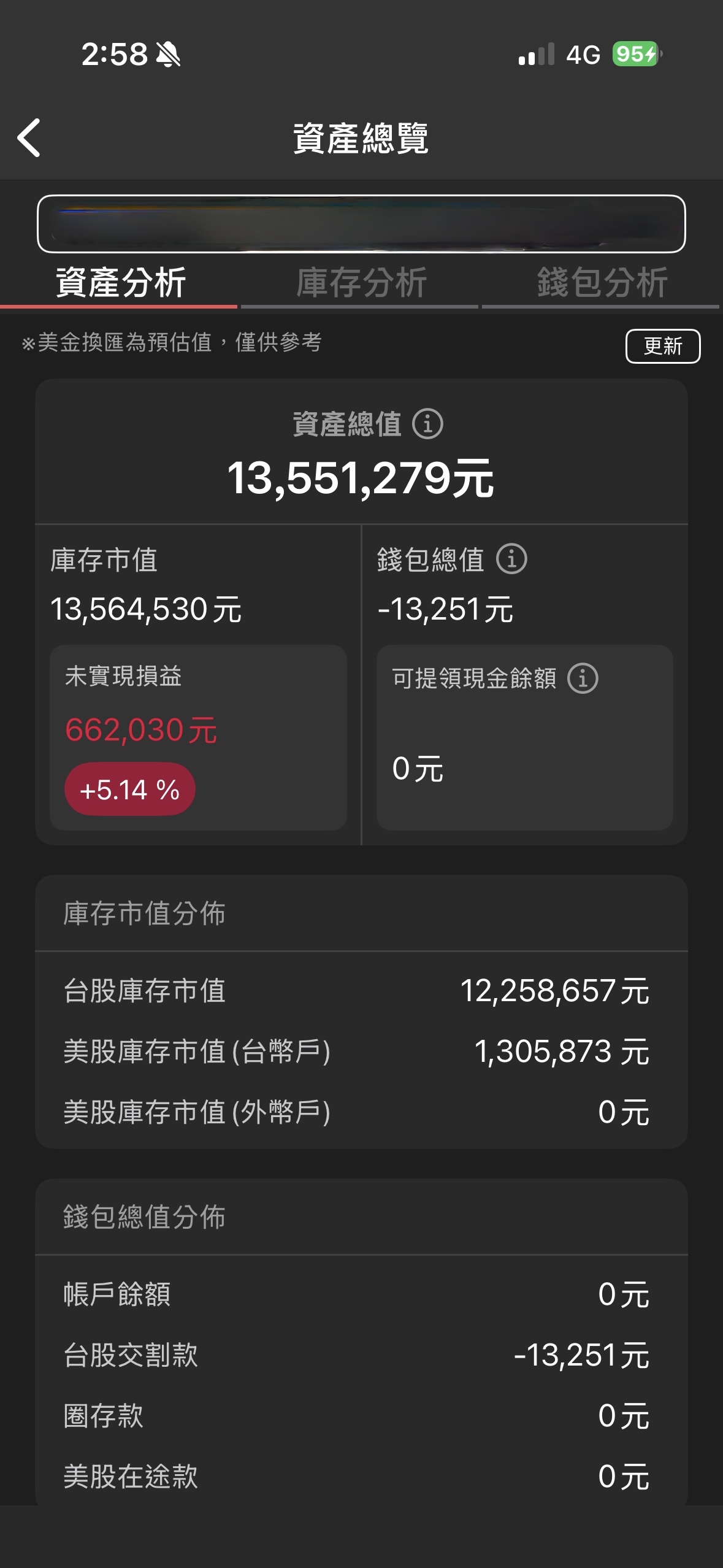Select the 資產分析 tab
The width and height of the screenshot is (723, 1568).
[x=120, y=283]
